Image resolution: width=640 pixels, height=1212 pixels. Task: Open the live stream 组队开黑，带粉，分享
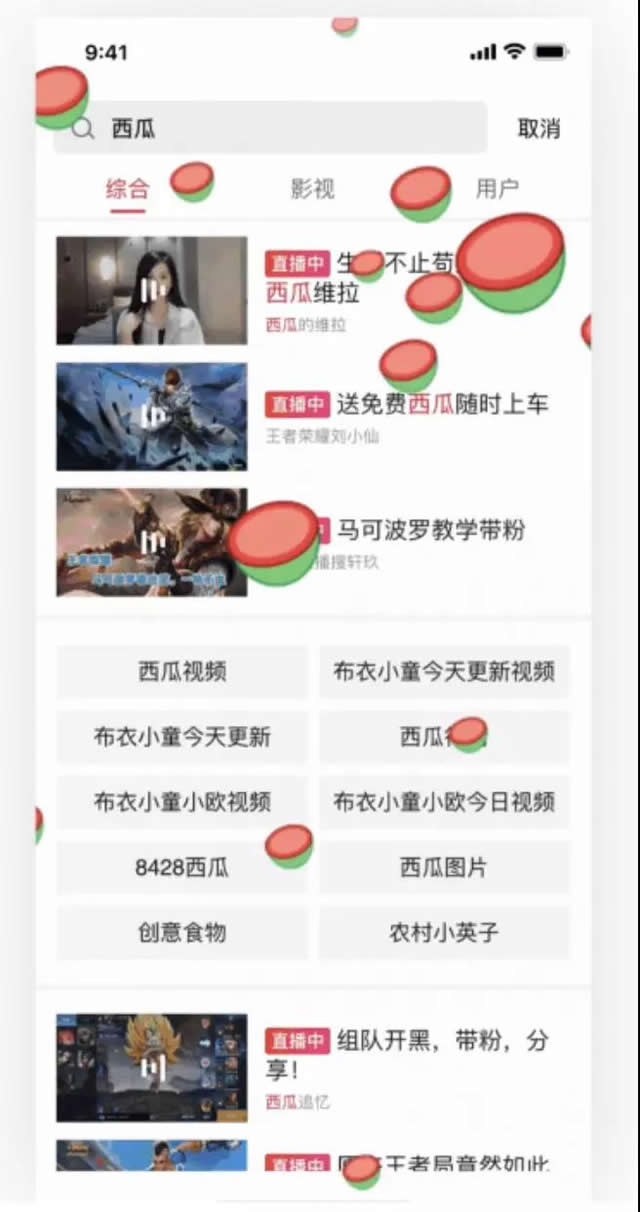152,1067
